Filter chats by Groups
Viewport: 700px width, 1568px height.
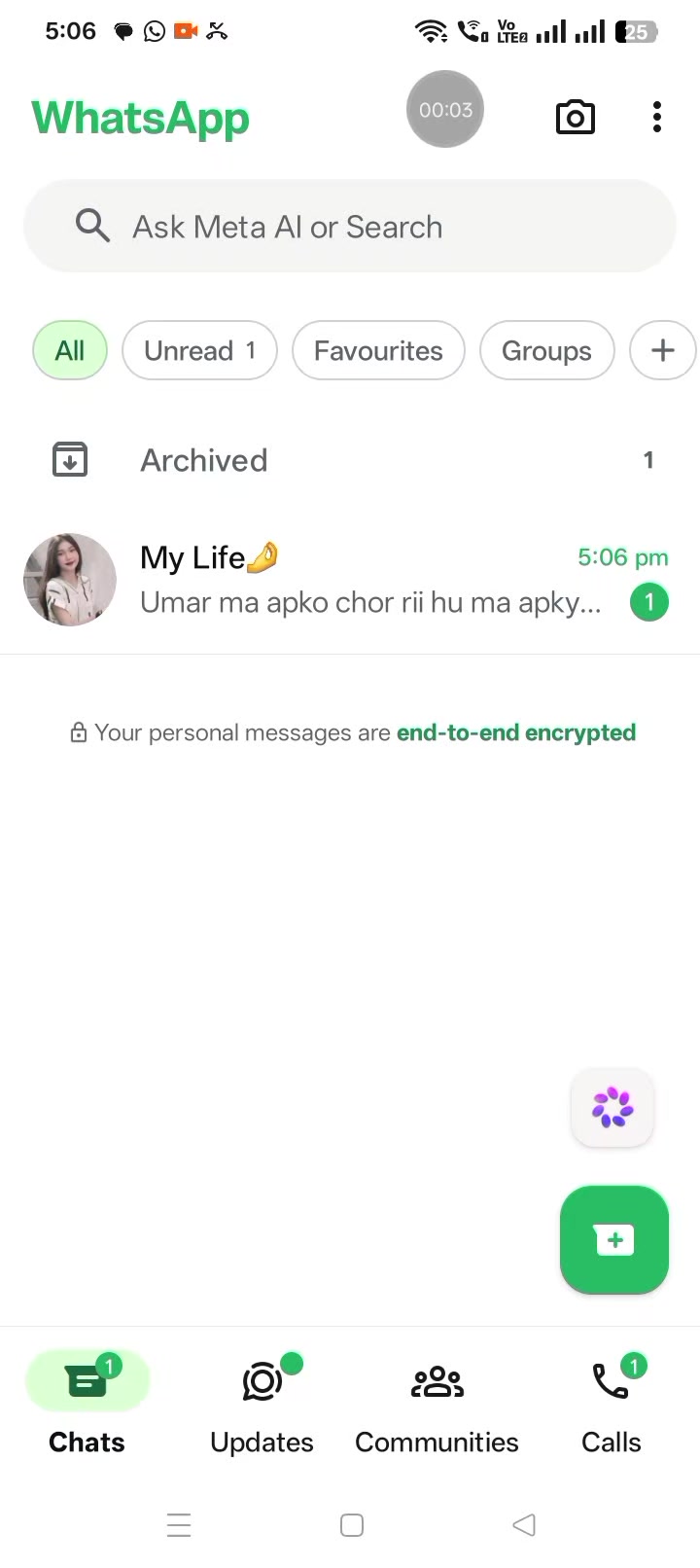546,350
